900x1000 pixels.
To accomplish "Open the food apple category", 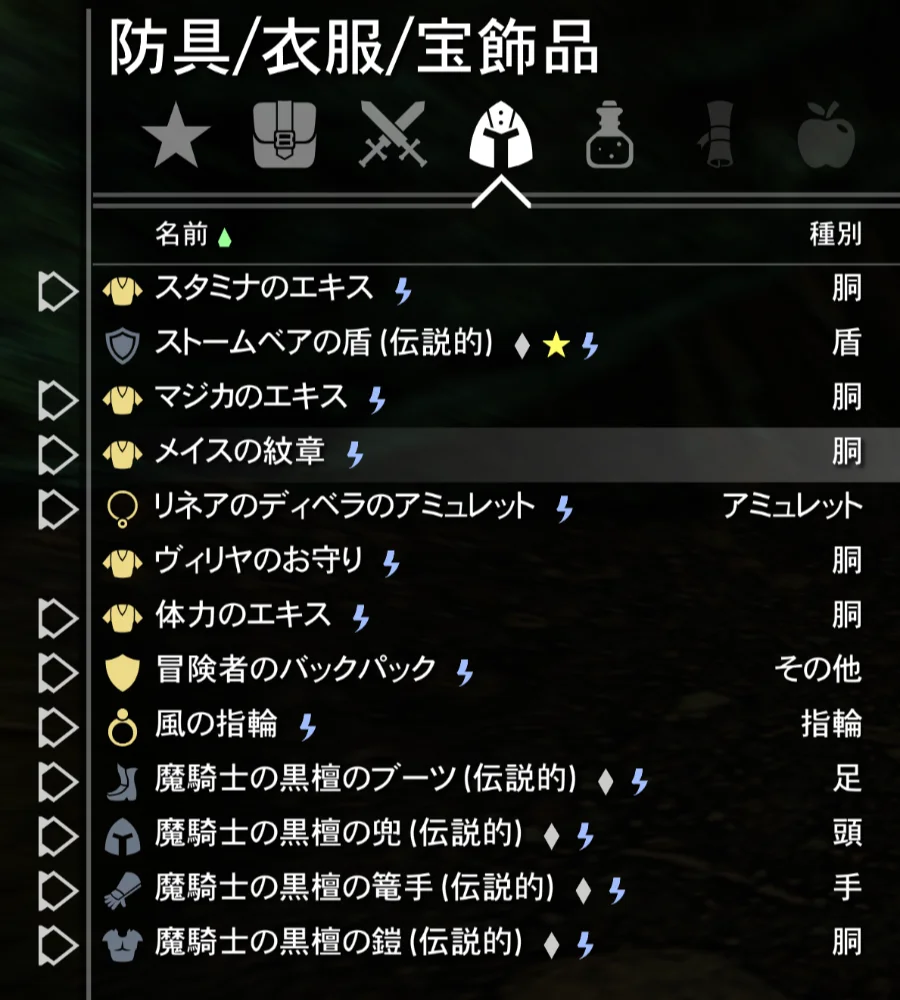I will pyautogui.click(x=827, y=137).
